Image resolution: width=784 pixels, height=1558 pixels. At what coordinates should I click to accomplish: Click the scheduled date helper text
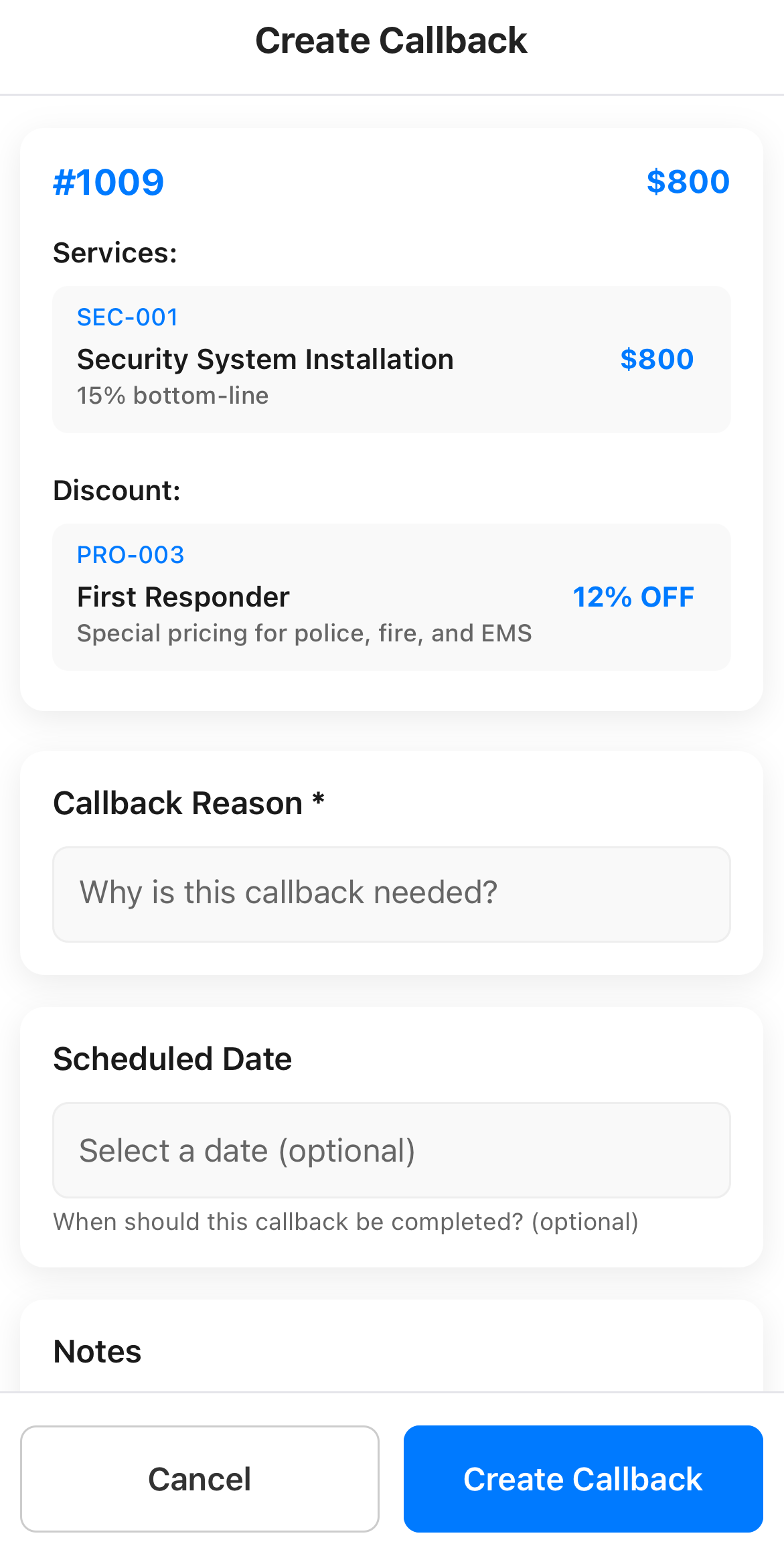point(346,1221)
